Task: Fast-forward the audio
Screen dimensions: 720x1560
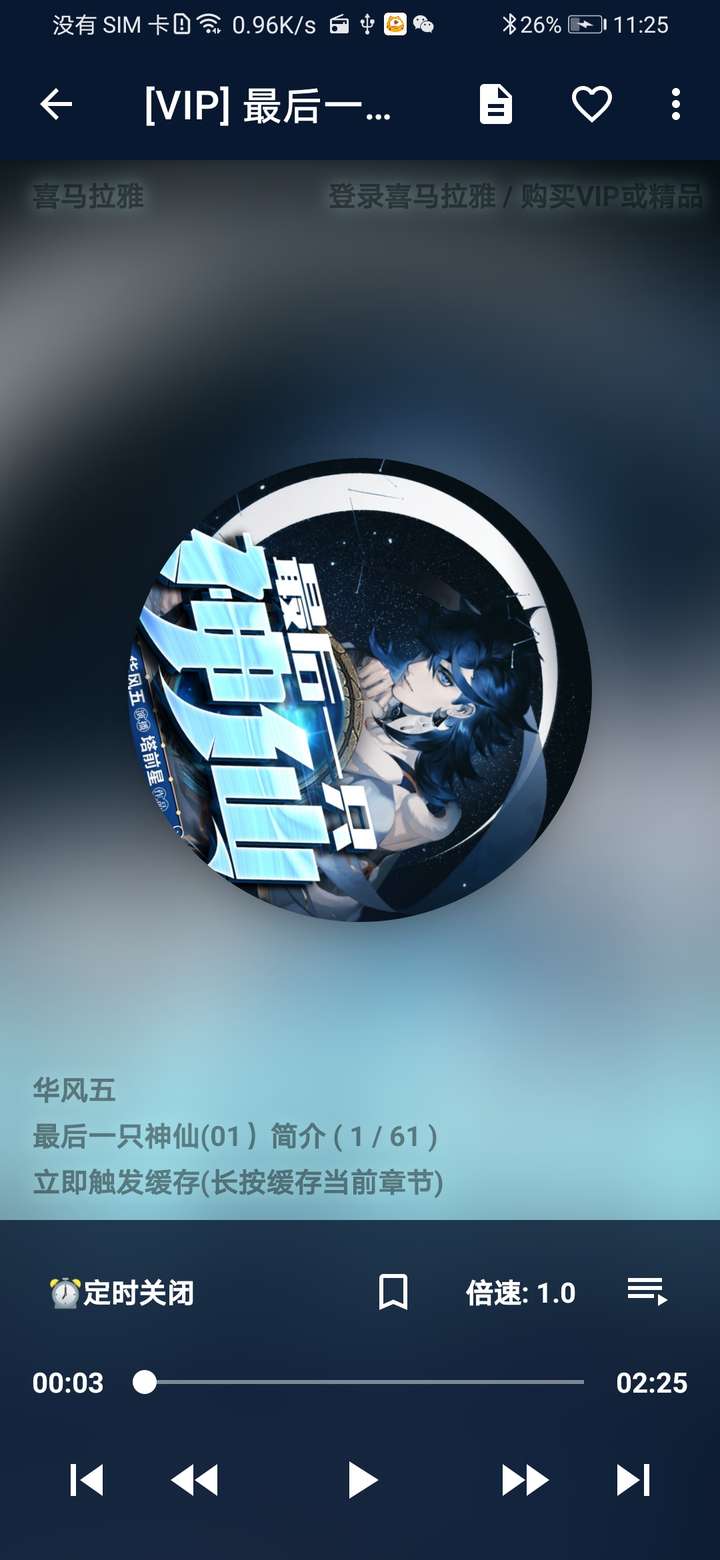Action: pyautogui.click(x=525, y=1479)
